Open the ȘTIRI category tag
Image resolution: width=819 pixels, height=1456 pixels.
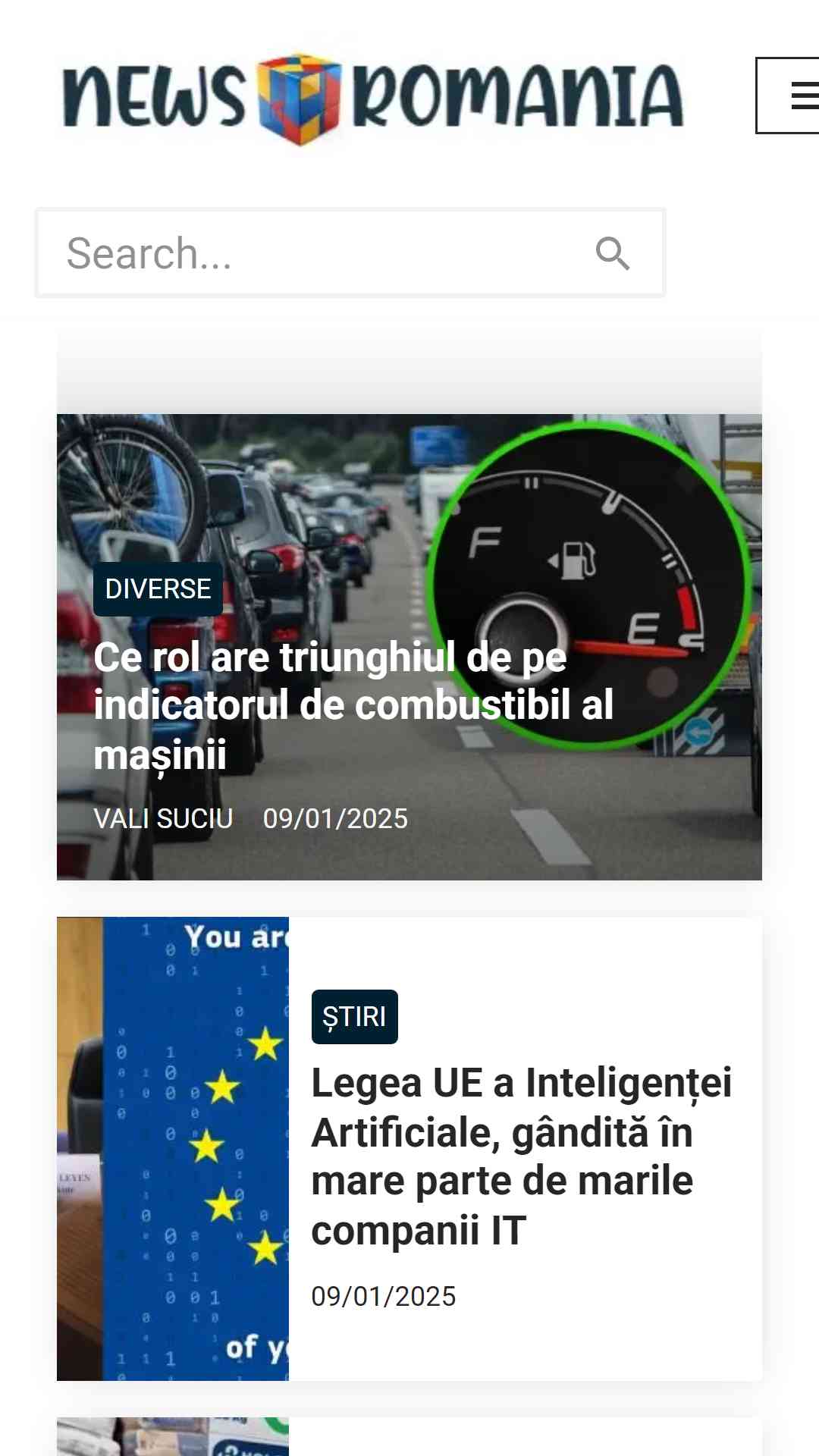354,1017
